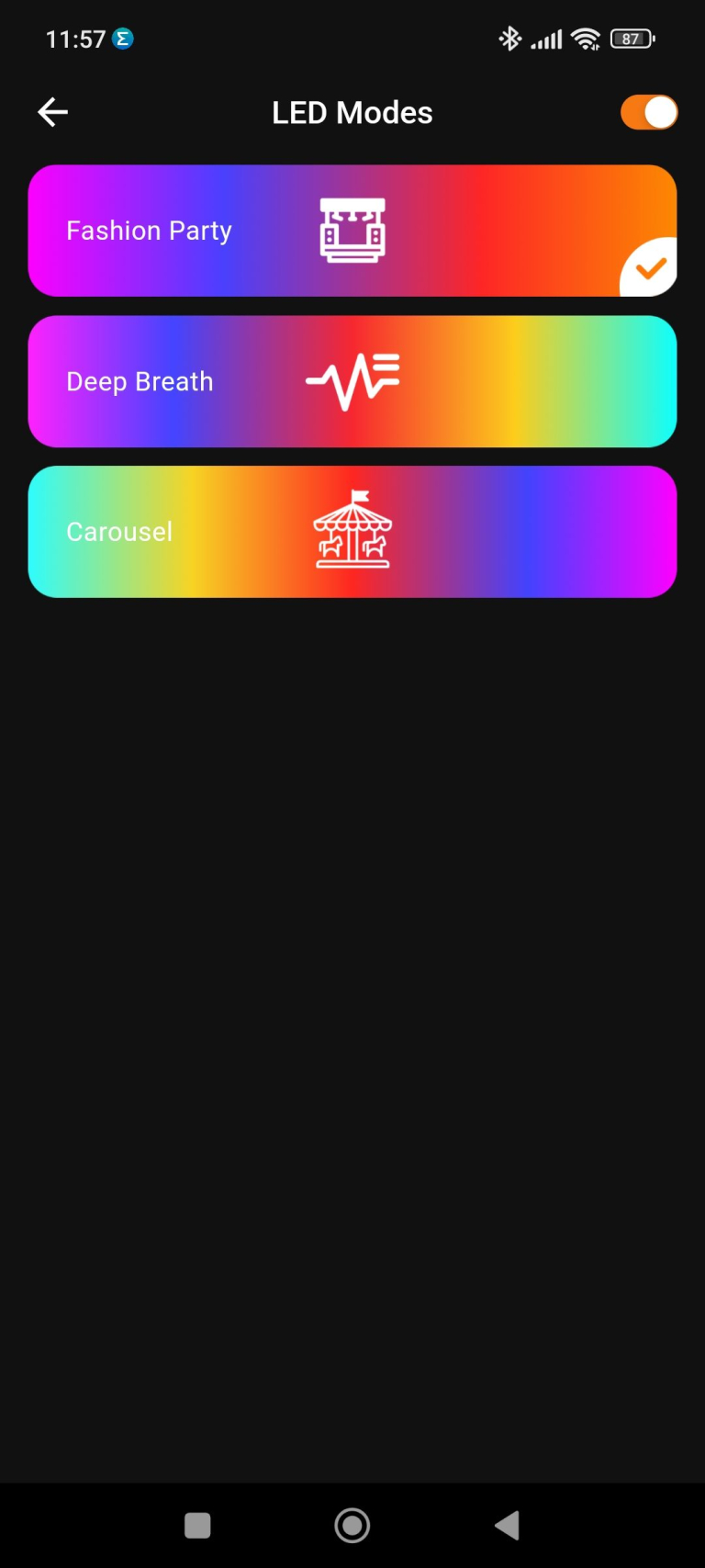Tap the system home button

352,1526
